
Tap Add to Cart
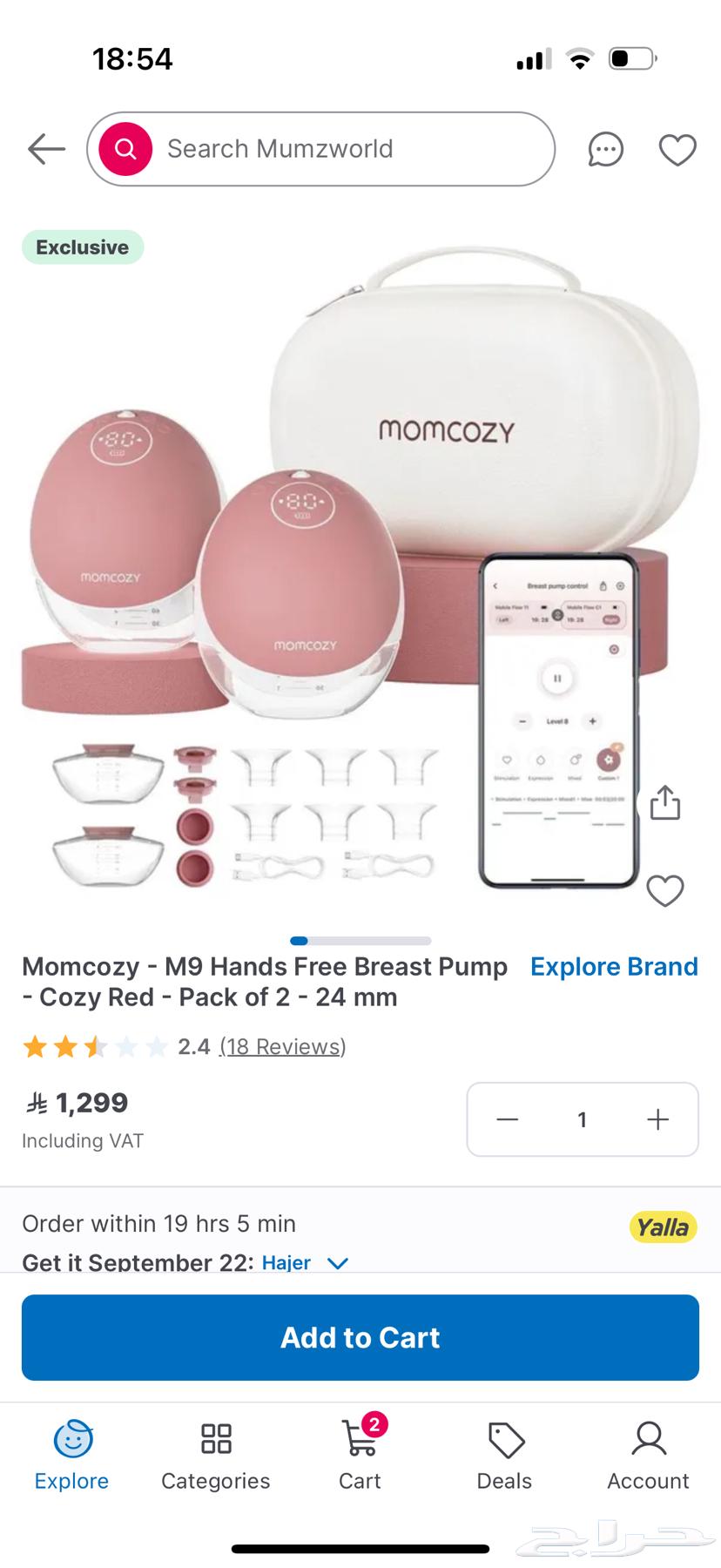[x=360, y=1337]
